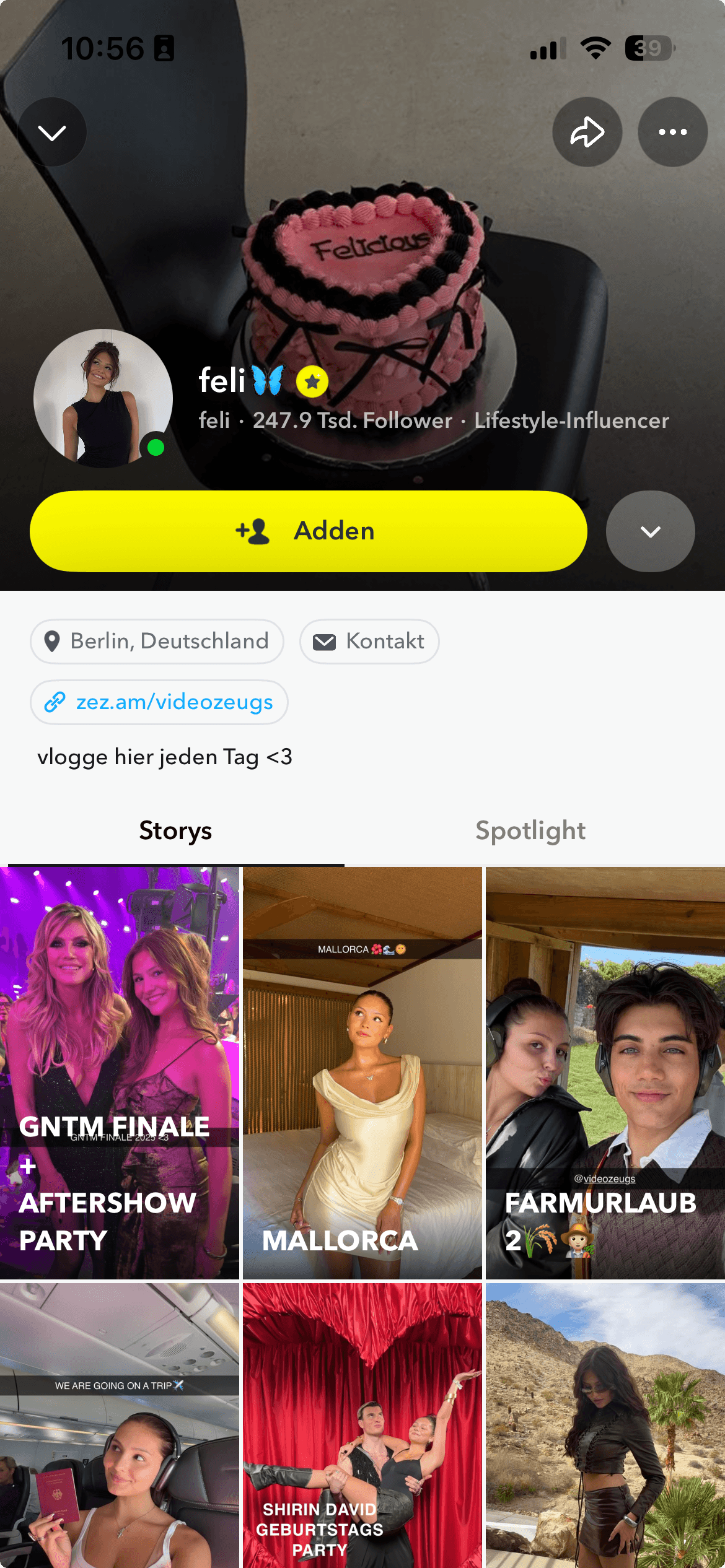Click the location pin icon on the Berlin pill
Image resolution: width=725 pixels, height=1568 pixels.
[53, 642]
